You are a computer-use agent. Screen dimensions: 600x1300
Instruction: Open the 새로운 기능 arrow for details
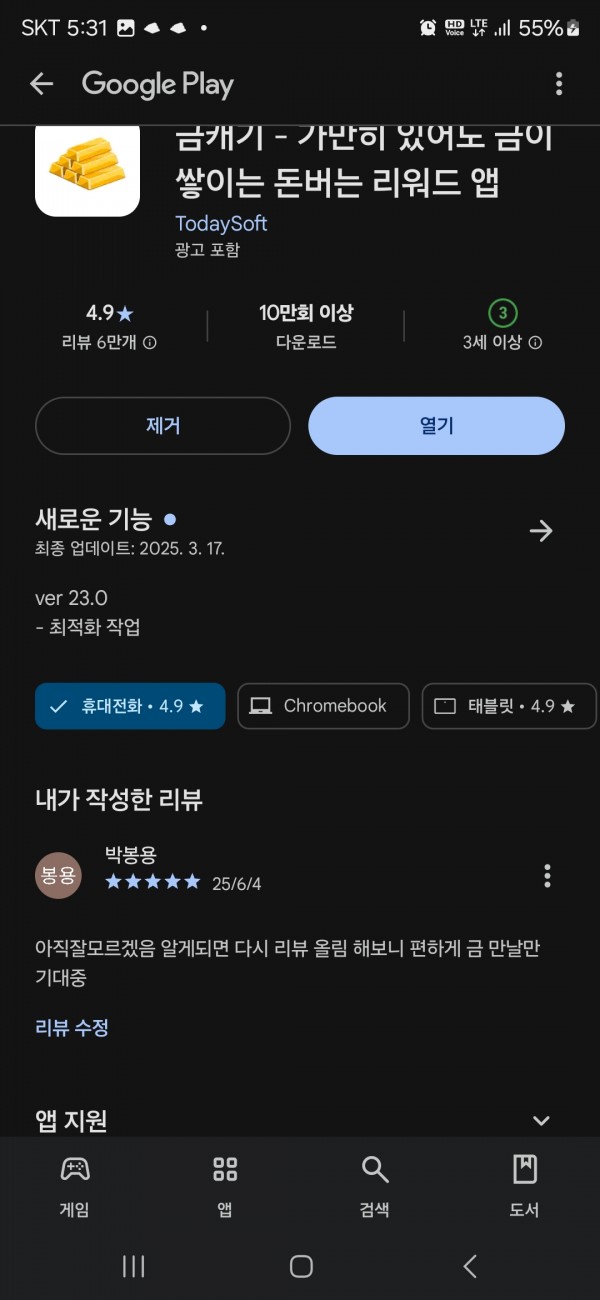[541, 531]
